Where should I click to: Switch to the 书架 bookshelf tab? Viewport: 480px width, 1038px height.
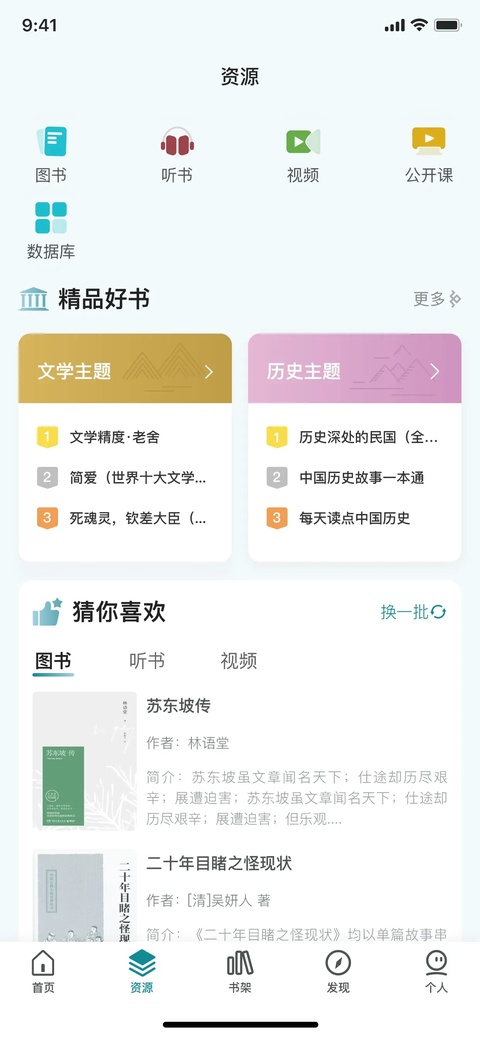point(240,972)
